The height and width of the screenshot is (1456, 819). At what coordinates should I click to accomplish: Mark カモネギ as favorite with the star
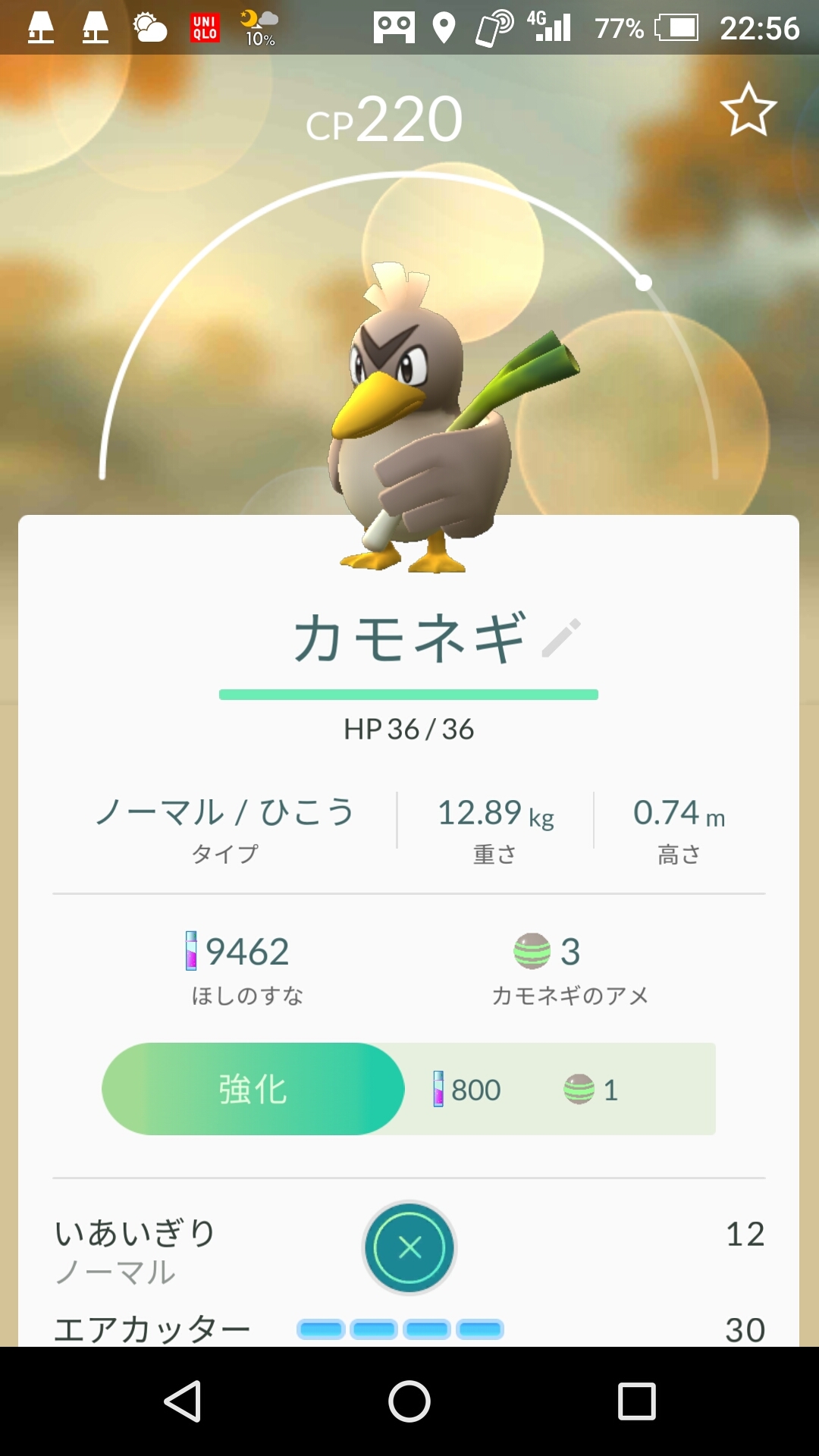pyautogui.click(x=748, y=110)
